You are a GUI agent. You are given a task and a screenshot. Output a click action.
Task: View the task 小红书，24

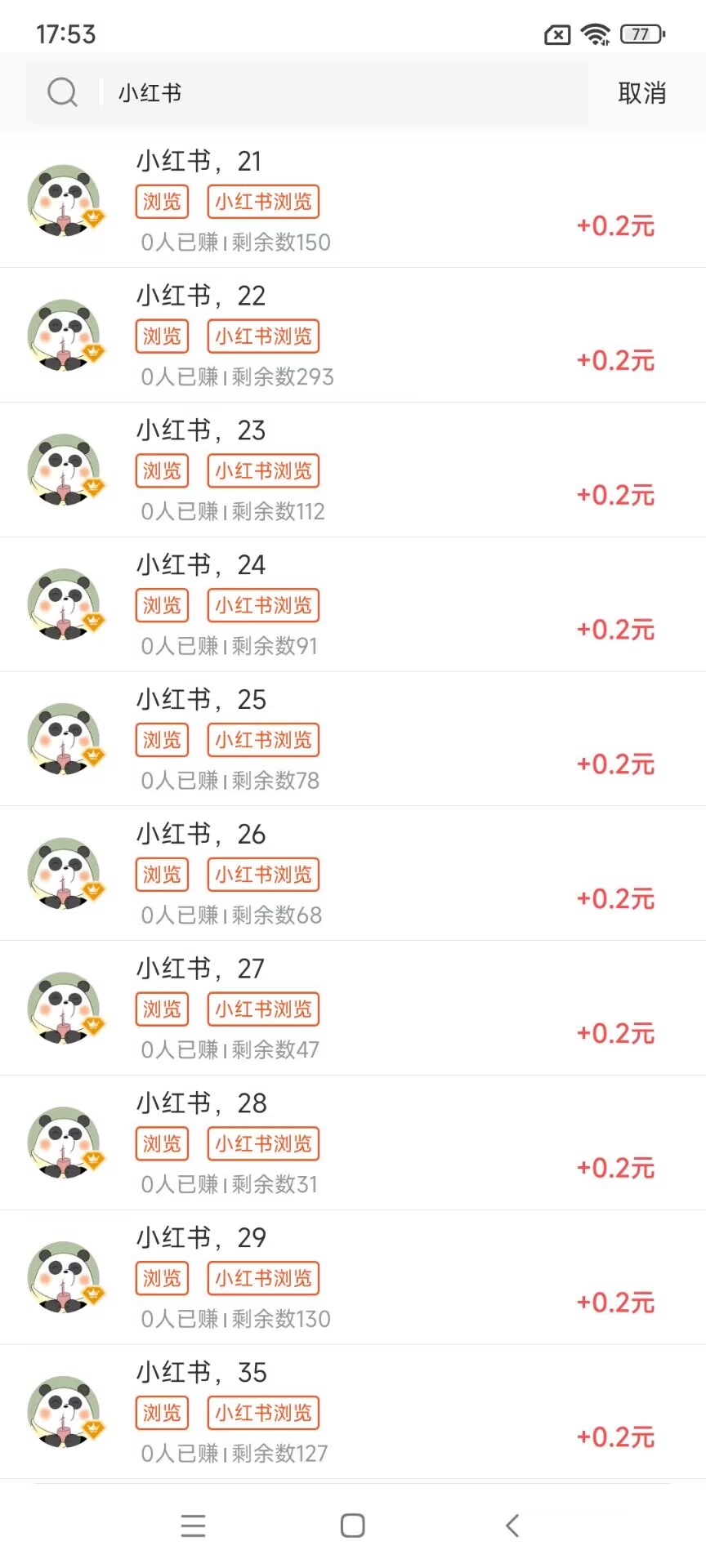[x=351, y=605]
